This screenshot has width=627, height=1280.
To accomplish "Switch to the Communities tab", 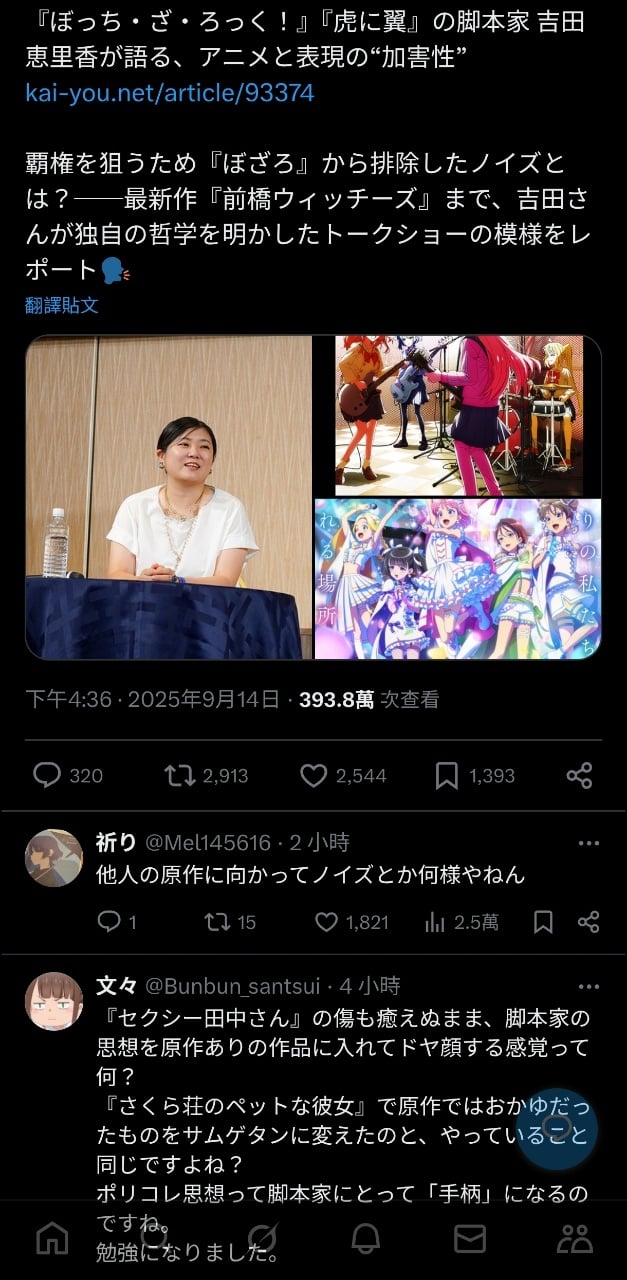I will [x=575, y=1239].
